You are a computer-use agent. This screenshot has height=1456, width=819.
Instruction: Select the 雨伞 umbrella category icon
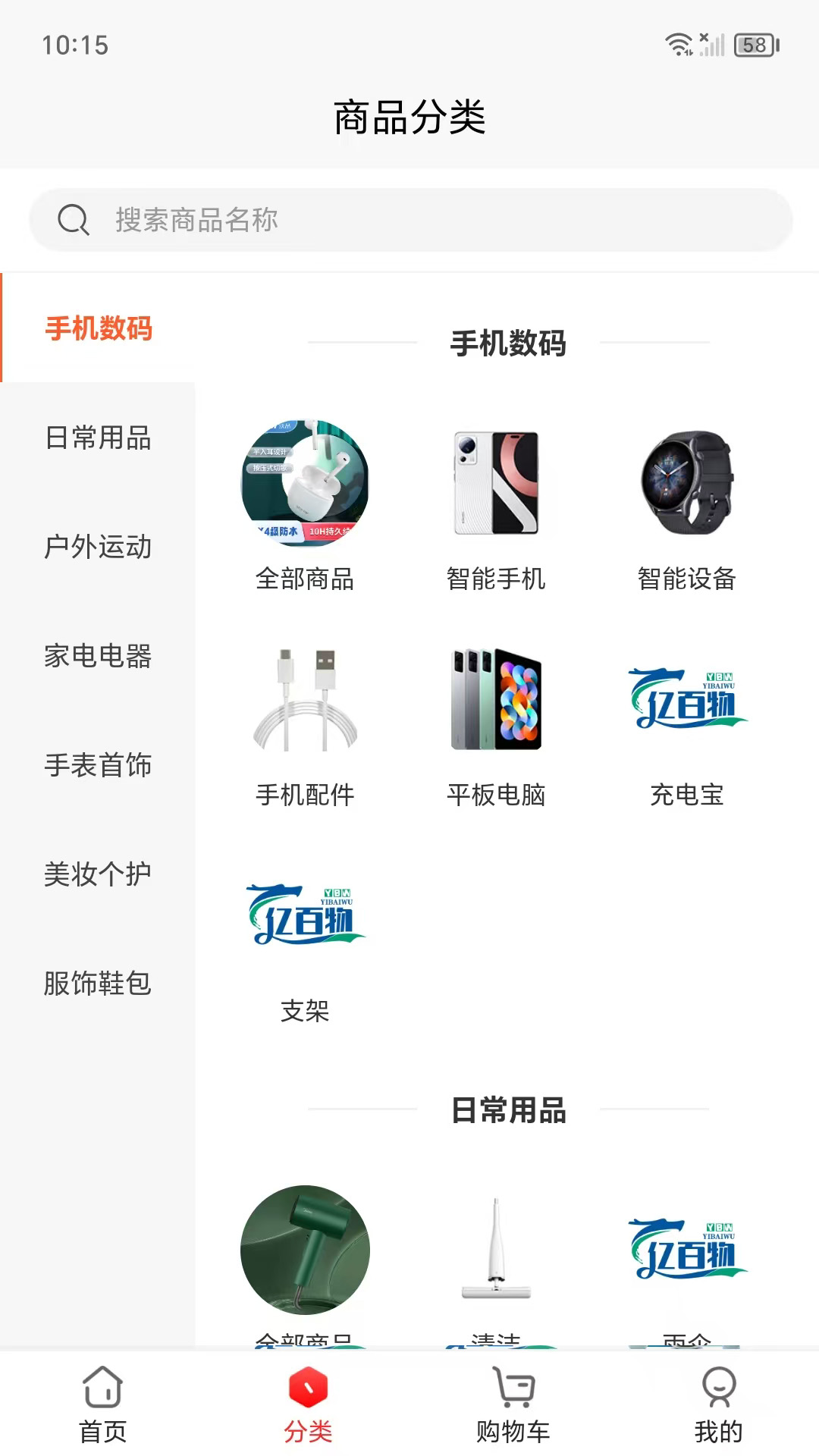[x=685, y=1251]
